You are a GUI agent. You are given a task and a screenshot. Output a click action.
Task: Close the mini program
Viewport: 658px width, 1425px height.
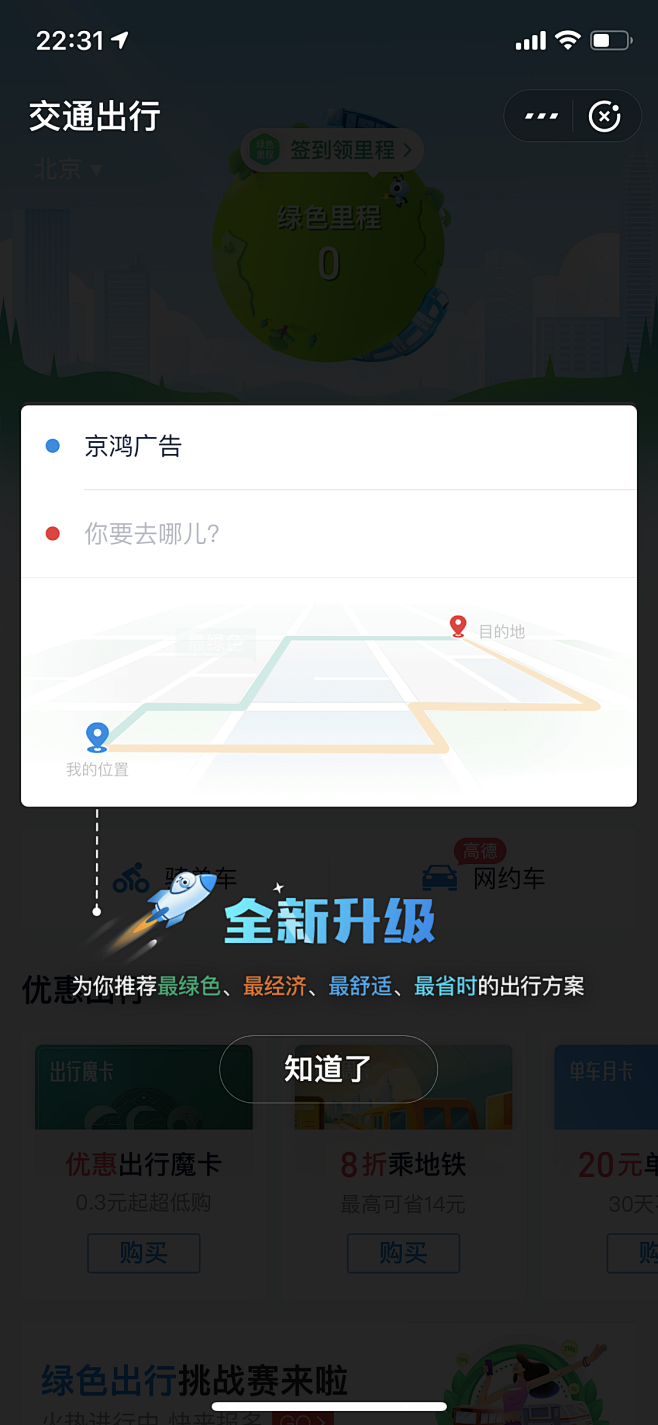pos(604,117)
